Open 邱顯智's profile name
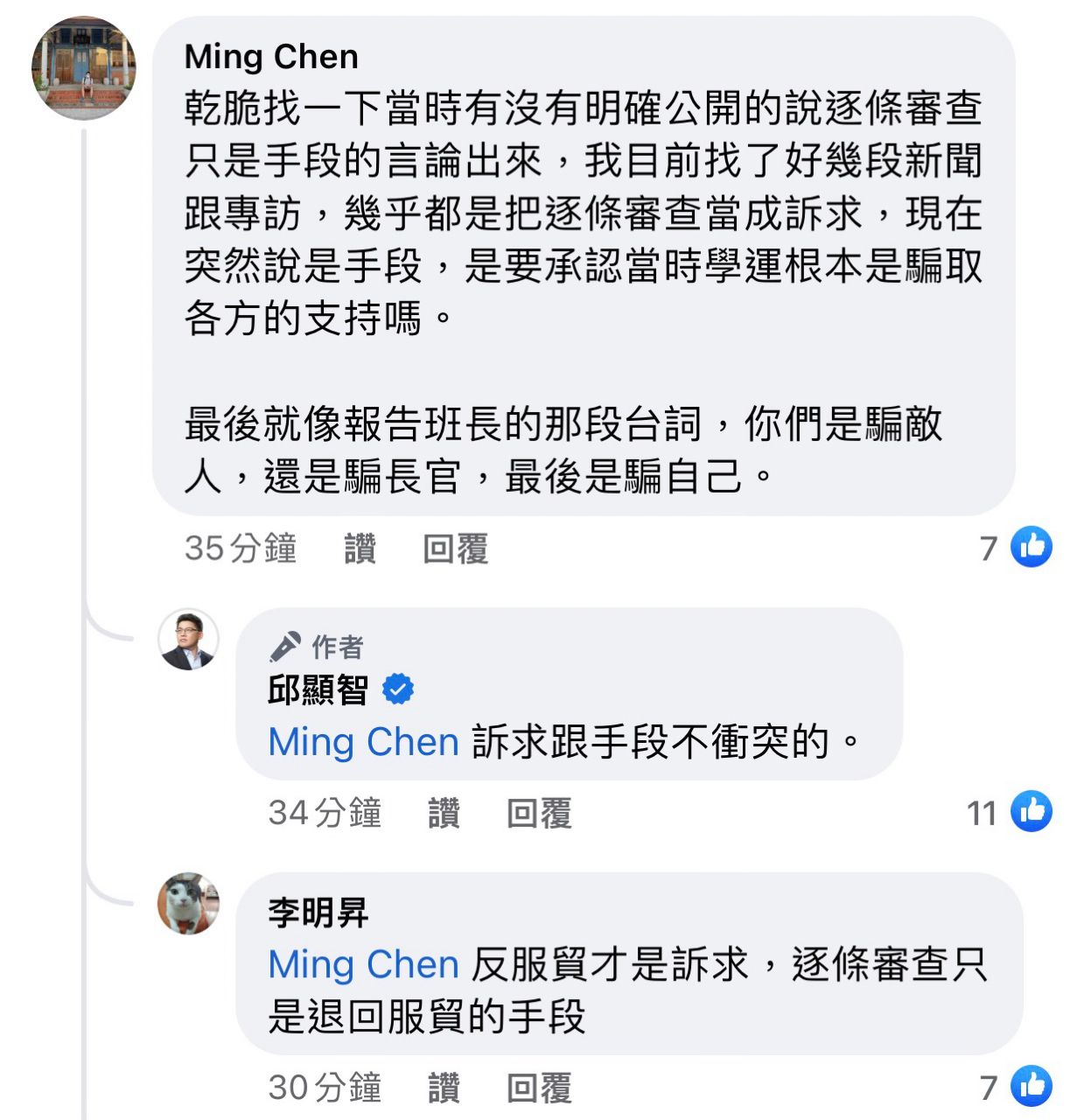 318,689
